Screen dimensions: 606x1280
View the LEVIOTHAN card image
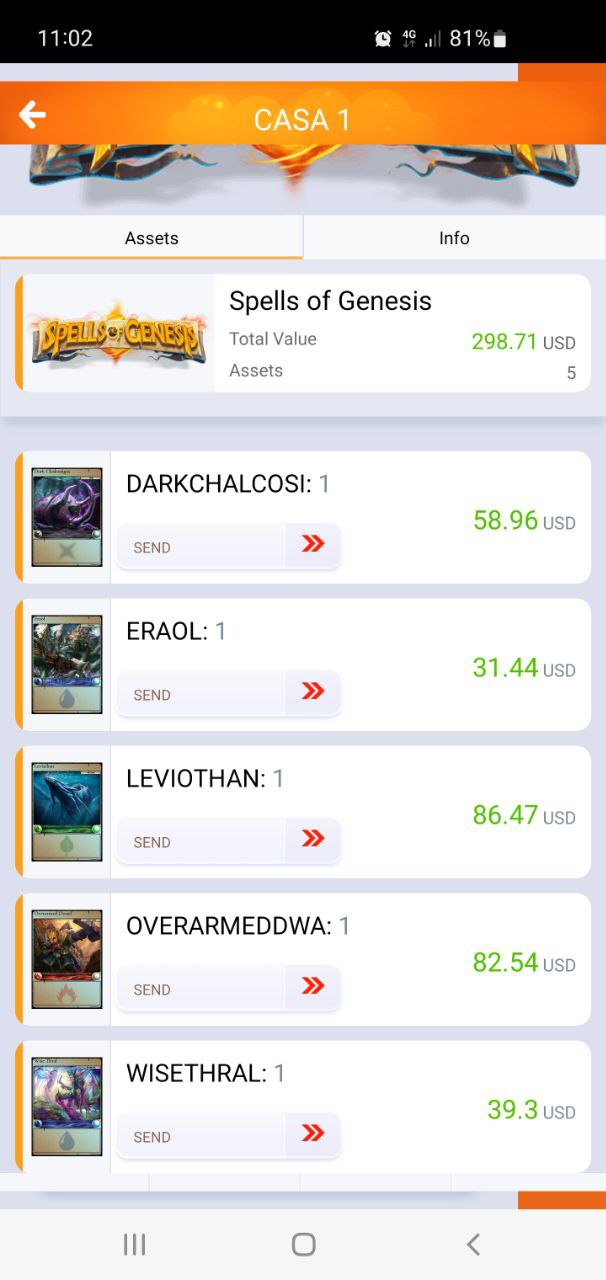click(67, 812)
